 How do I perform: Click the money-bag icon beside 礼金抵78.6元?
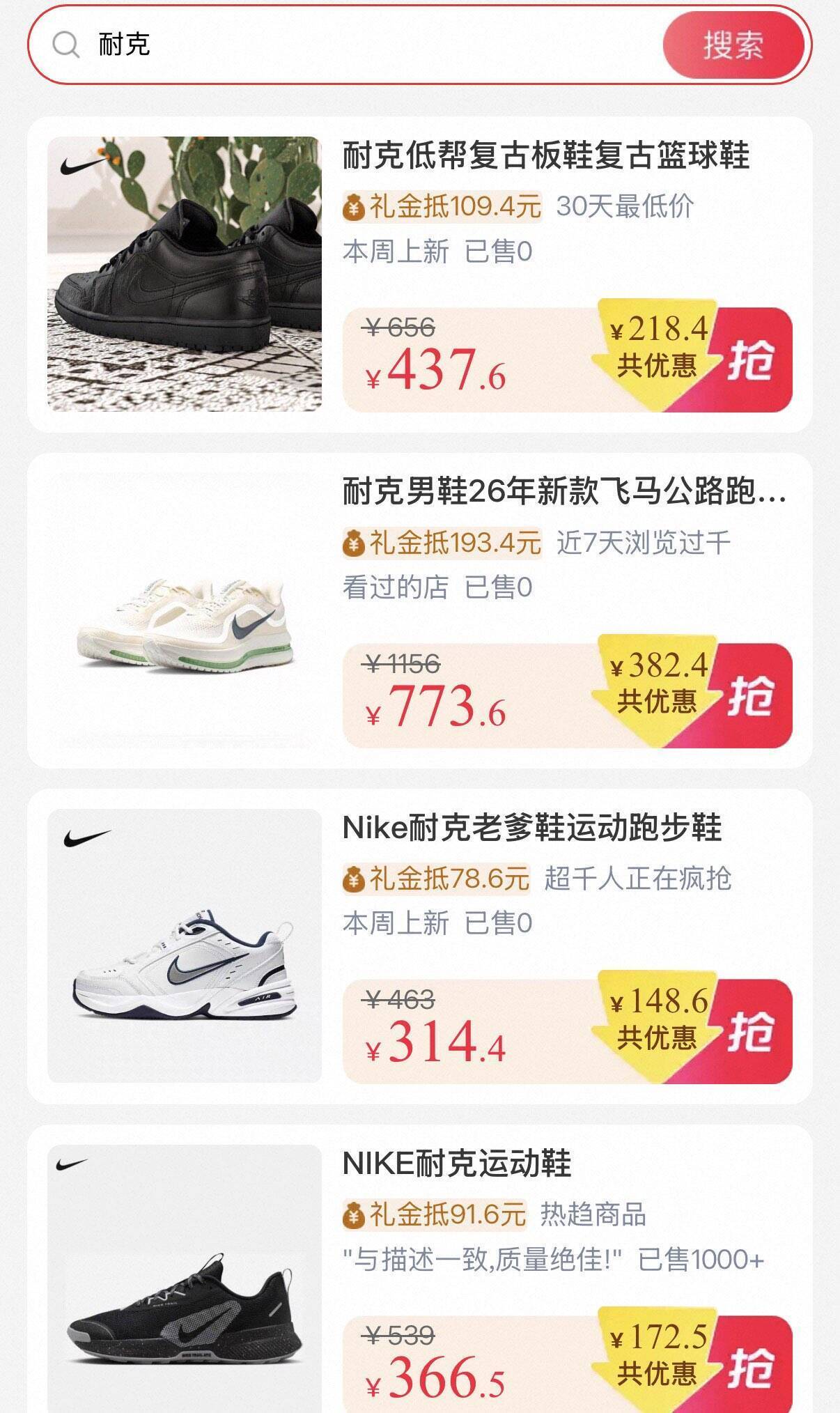tap(354, 880)
